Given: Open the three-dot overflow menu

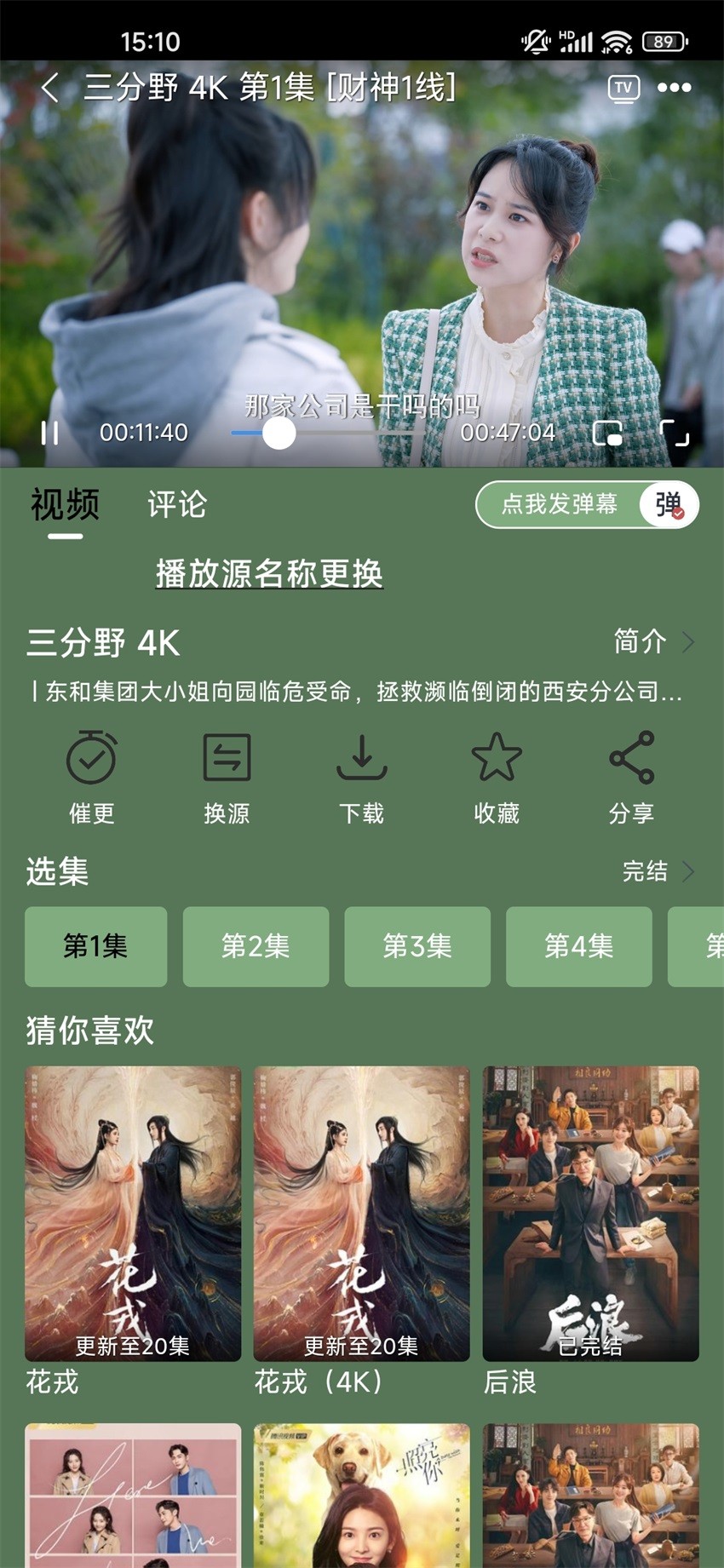Looking at the screenshot, I should click(675, 88).
